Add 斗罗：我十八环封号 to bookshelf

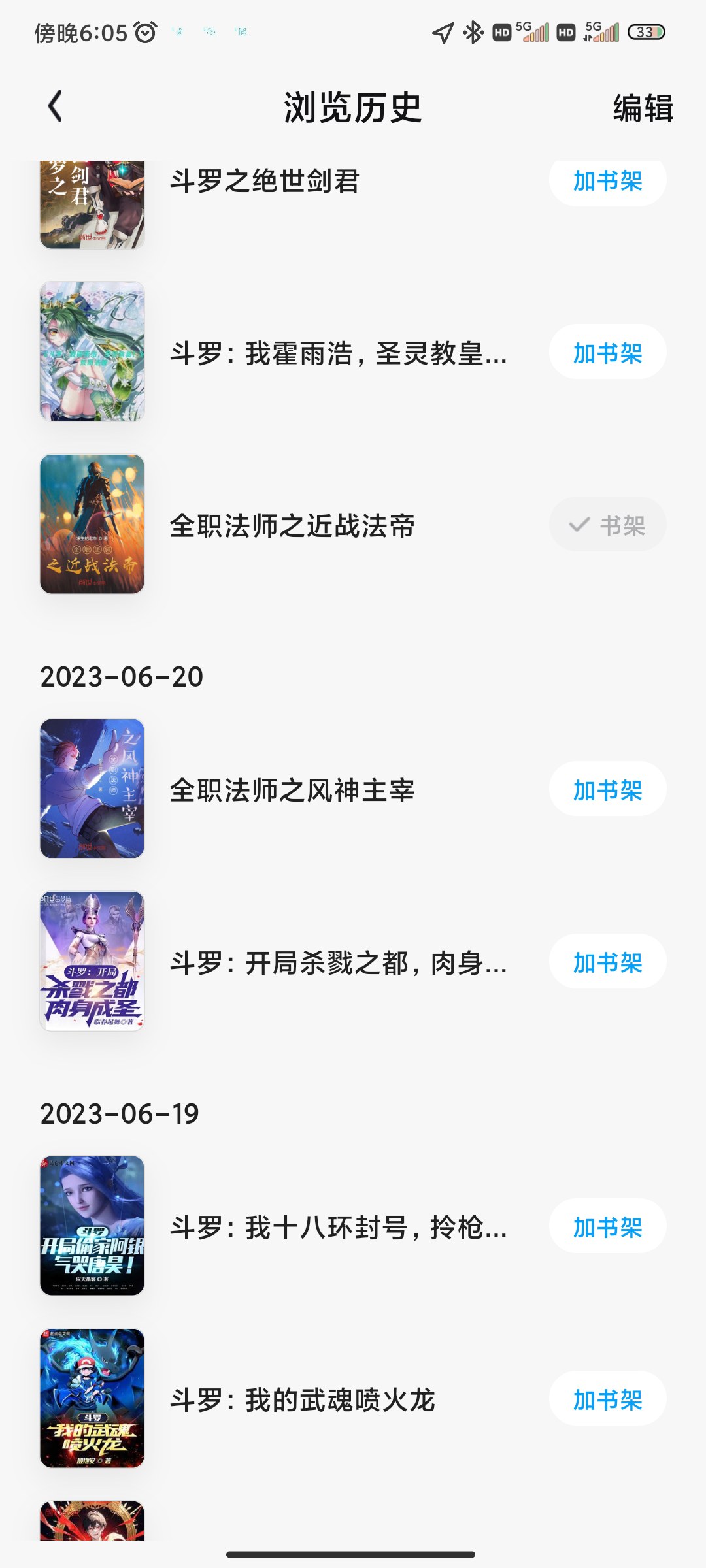[x=607, y=1227]
